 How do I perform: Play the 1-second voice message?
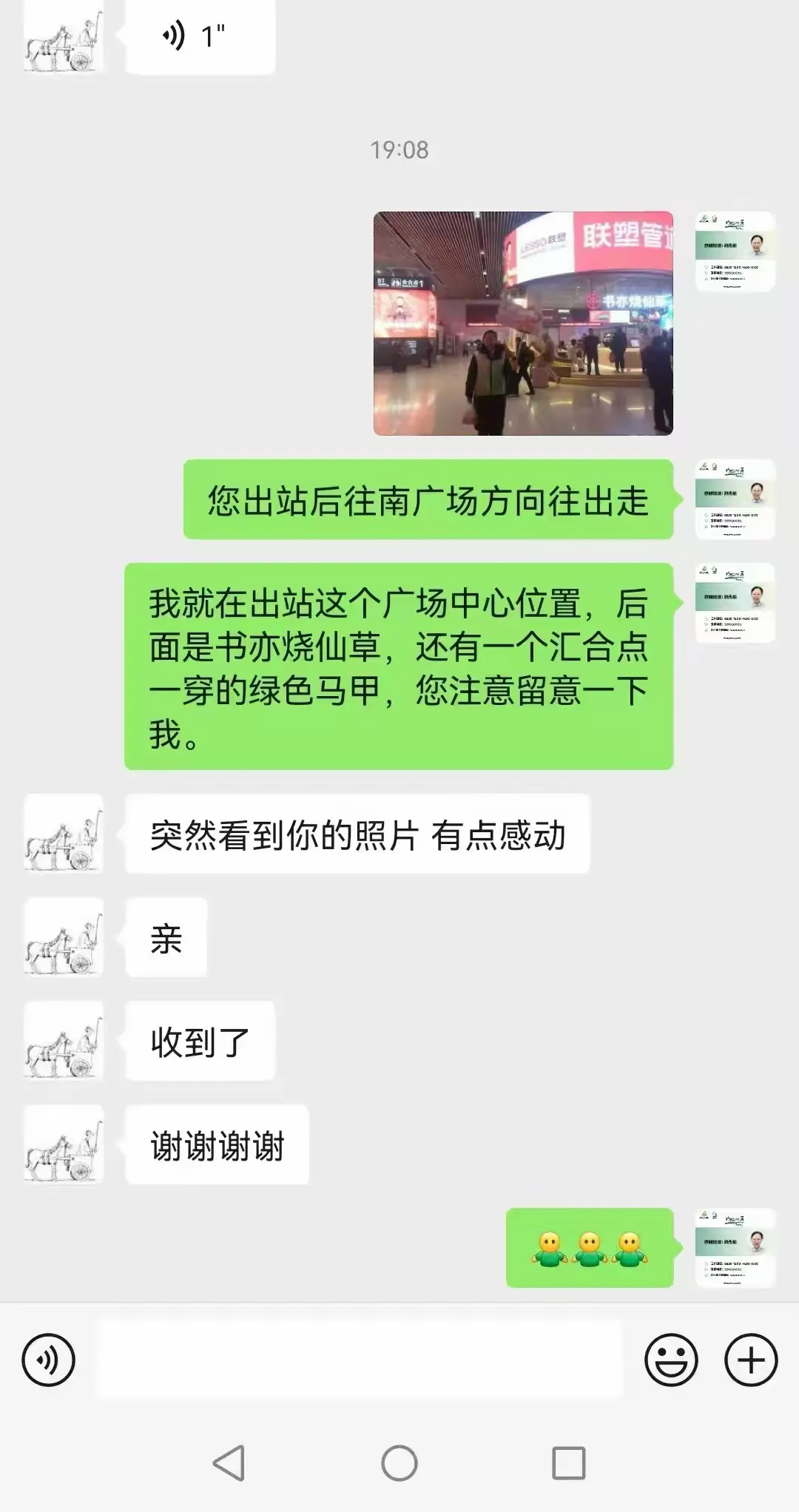[200, 36]
